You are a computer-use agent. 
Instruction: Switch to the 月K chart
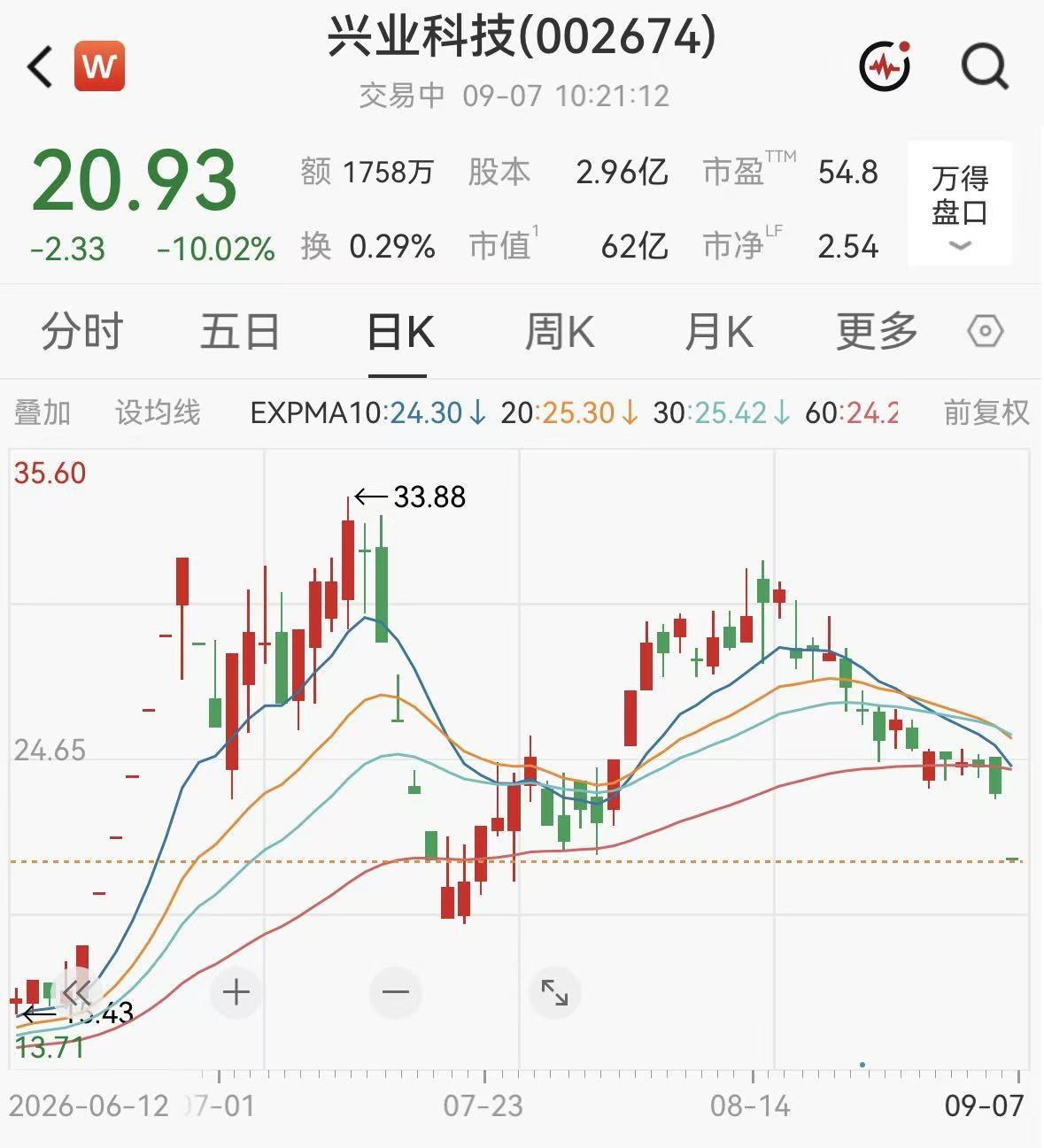tap(718, 333)
